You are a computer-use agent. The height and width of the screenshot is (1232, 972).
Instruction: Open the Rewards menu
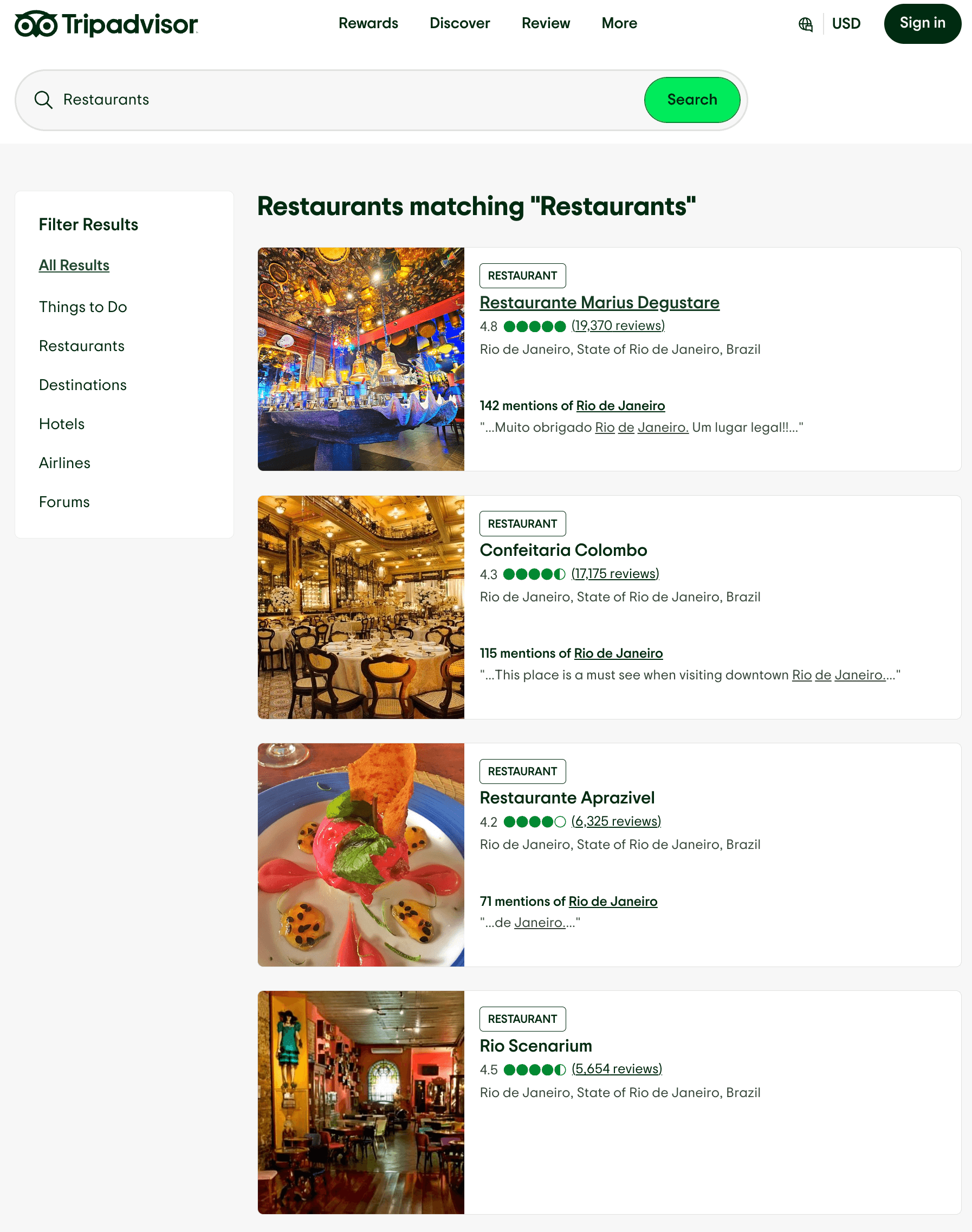click(x=368, y=23)
